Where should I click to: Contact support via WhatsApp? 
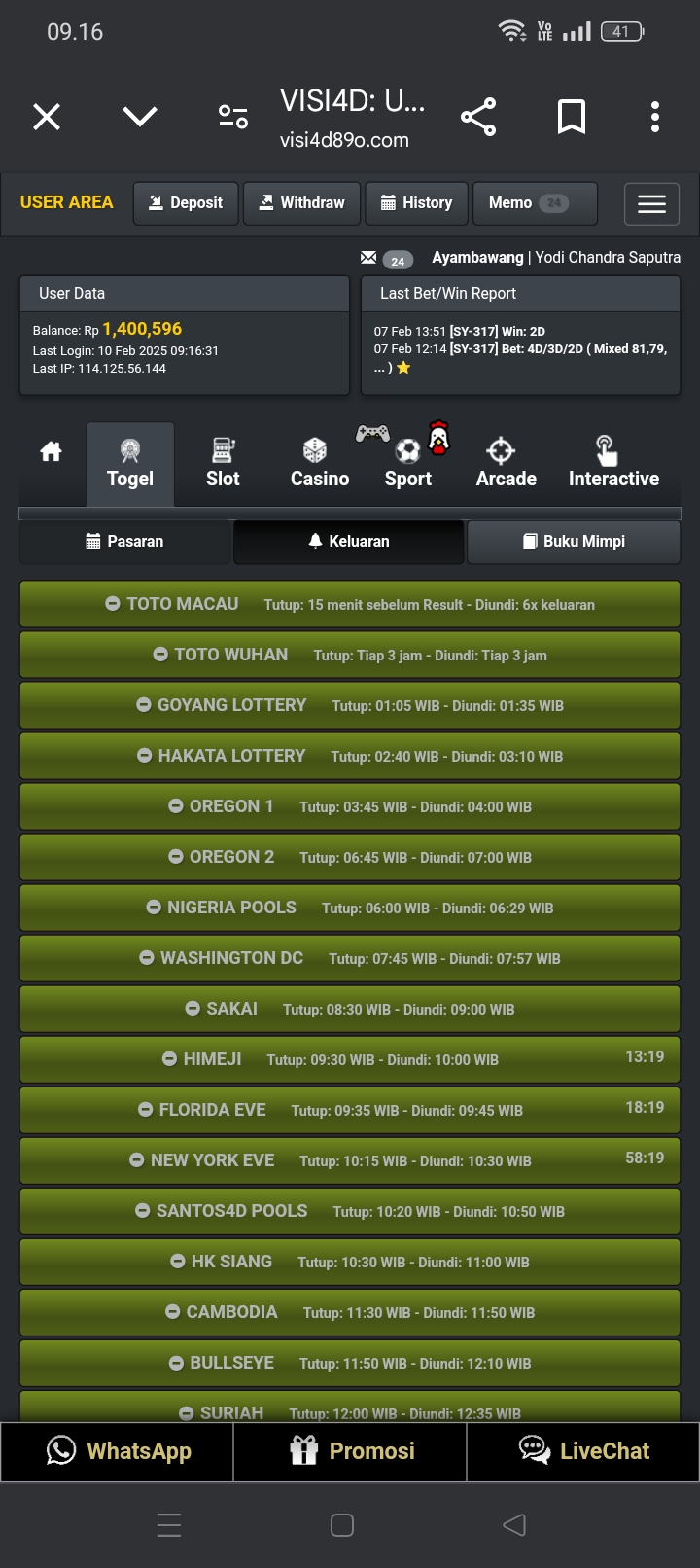118,1451
